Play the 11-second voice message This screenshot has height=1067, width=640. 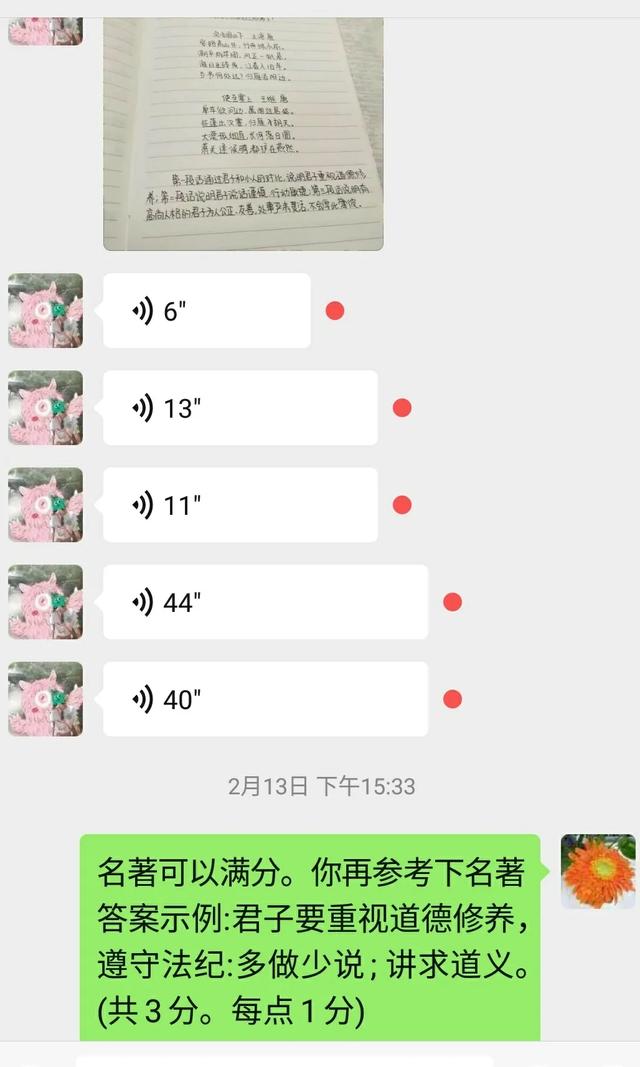pyautogui.click(x=240, y=505)
